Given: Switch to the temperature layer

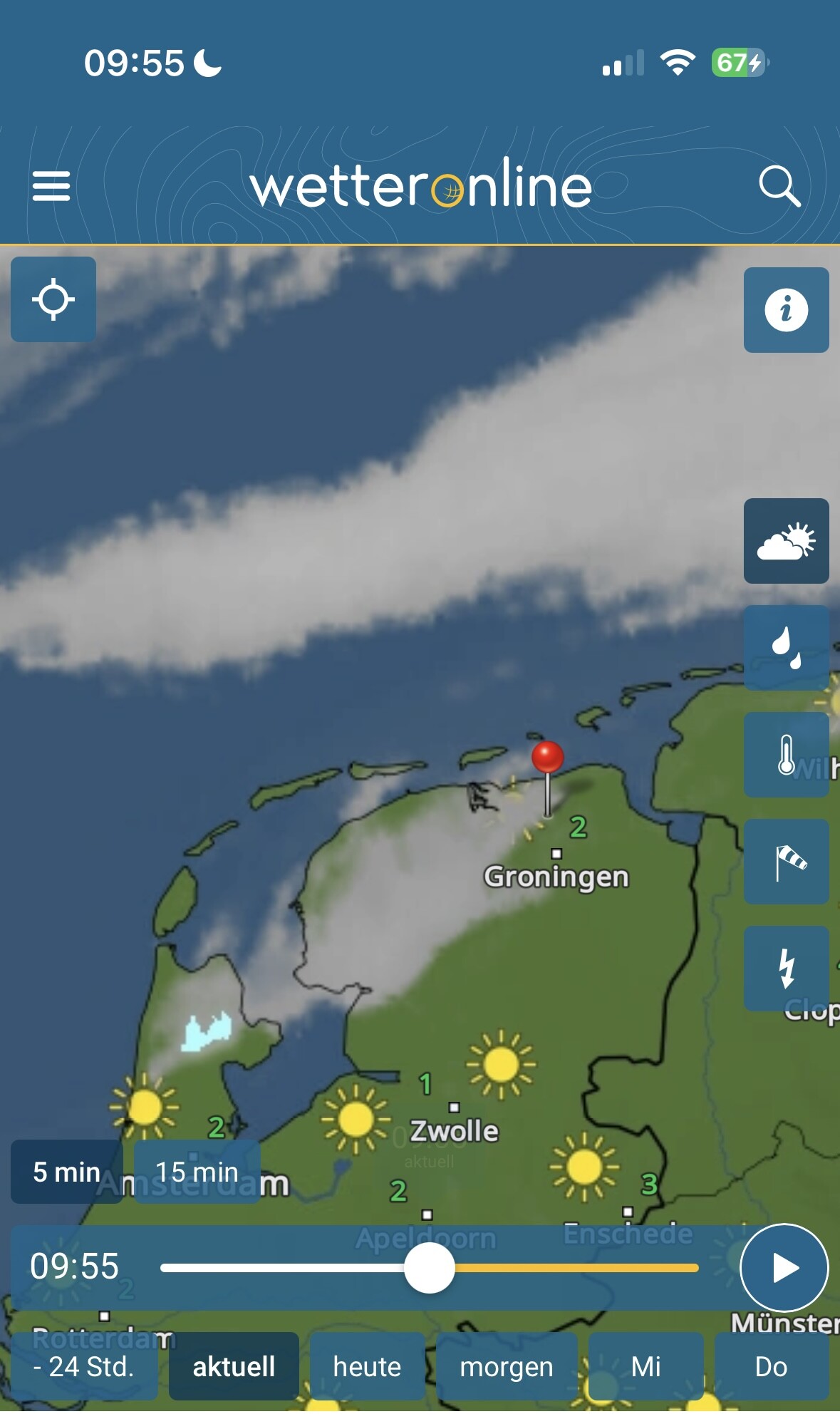Looking at the screenshot, I should (786, 755).
